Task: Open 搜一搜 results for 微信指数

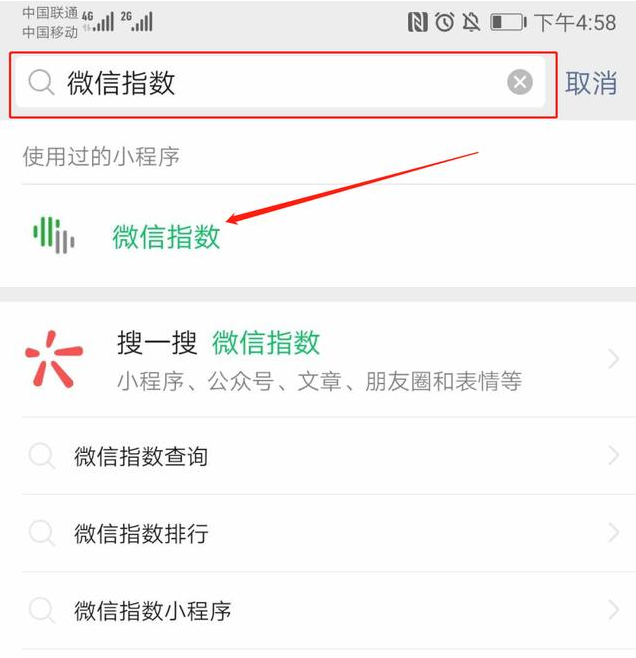Action: pyautogui.click(x=318, y=360)
